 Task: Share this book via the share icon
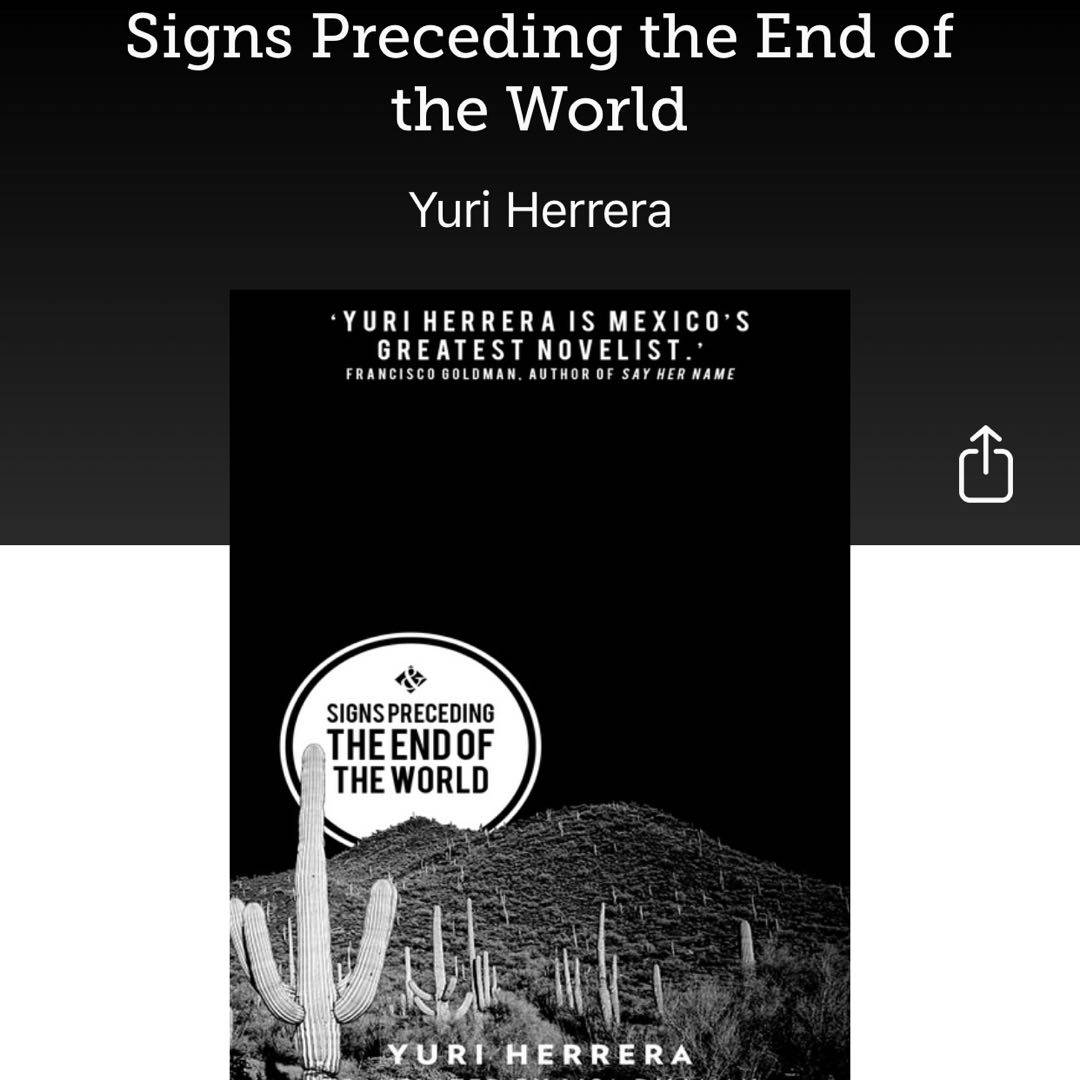pos(986,465)
